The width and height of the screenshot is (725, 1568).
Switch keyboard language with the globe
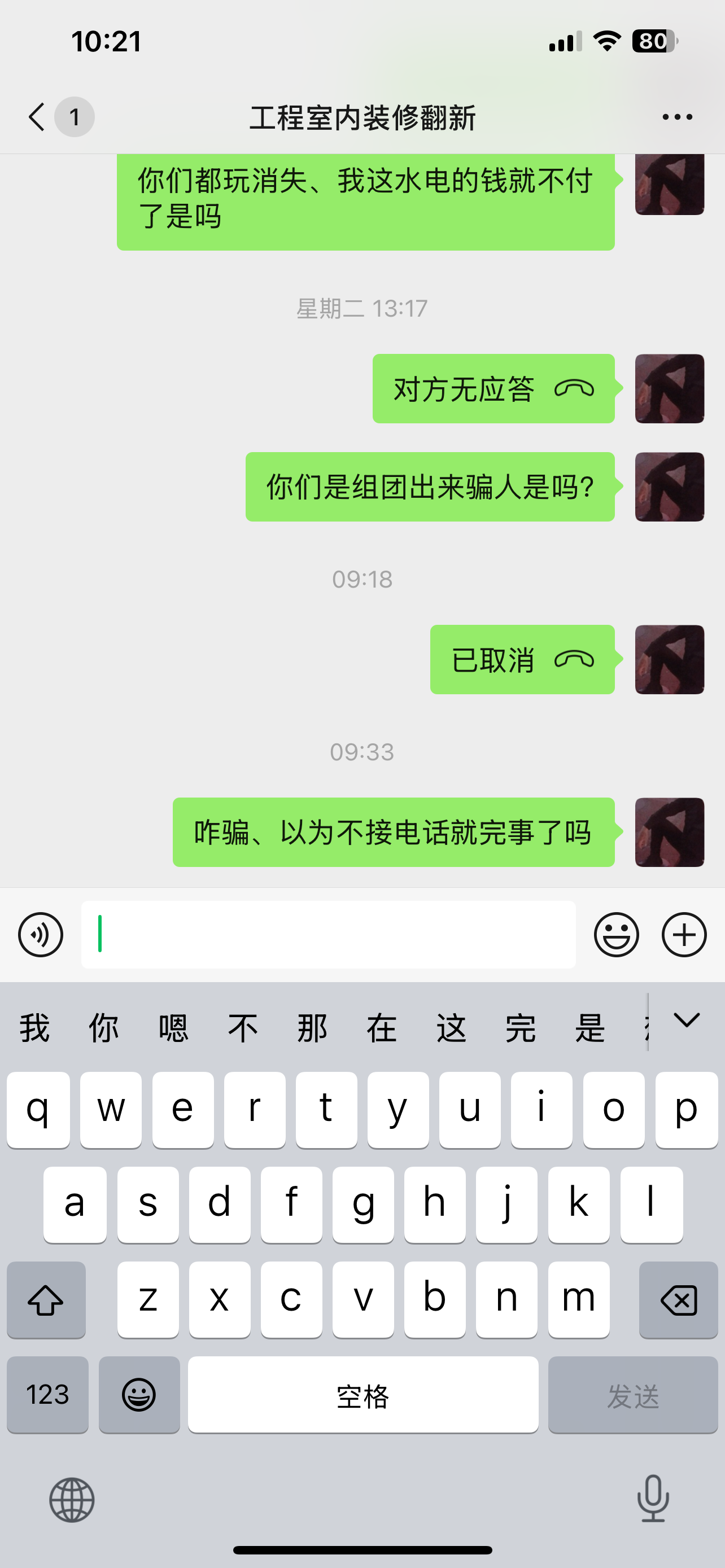[x=72, y=1500]
